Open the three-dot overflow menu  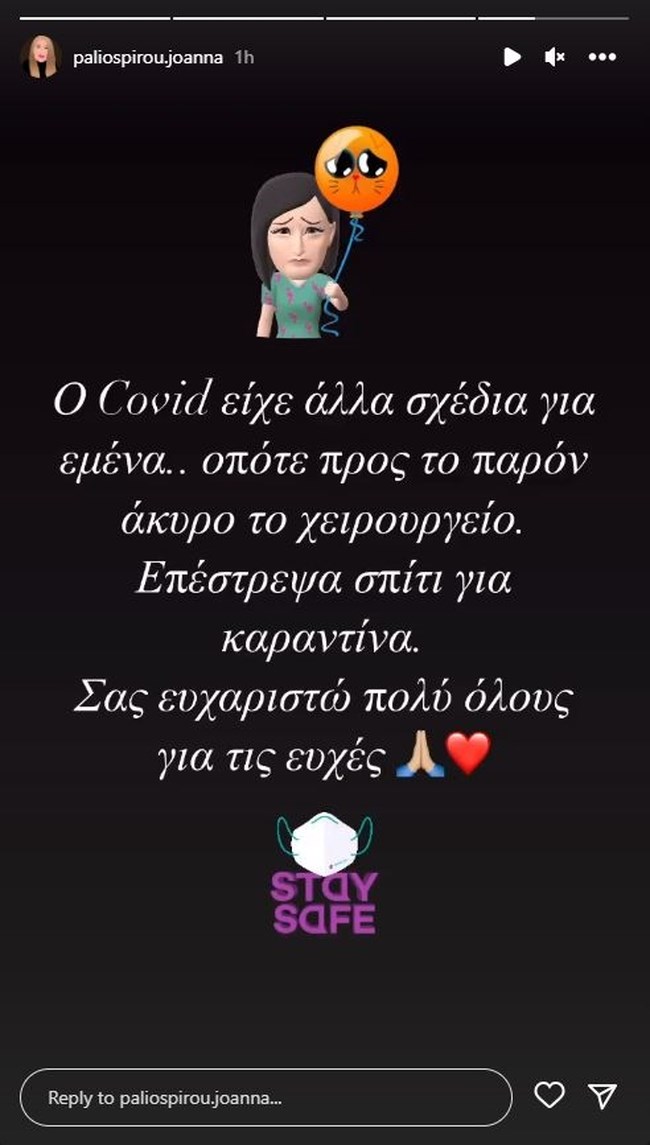[x=602, y=57]
